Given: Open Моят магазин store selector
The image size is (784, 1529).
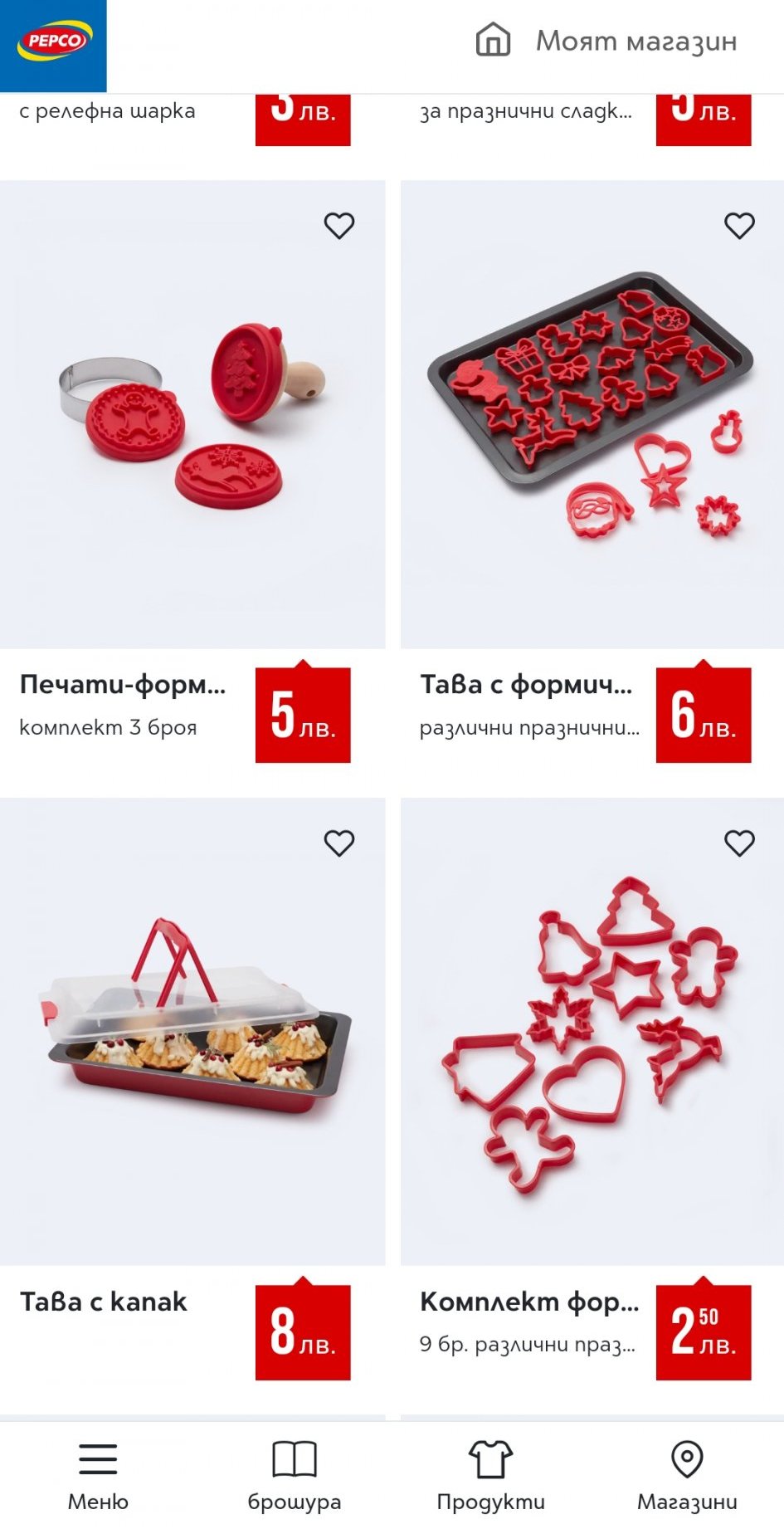Looking at the screenshot, I should click(x=606, y=41).
